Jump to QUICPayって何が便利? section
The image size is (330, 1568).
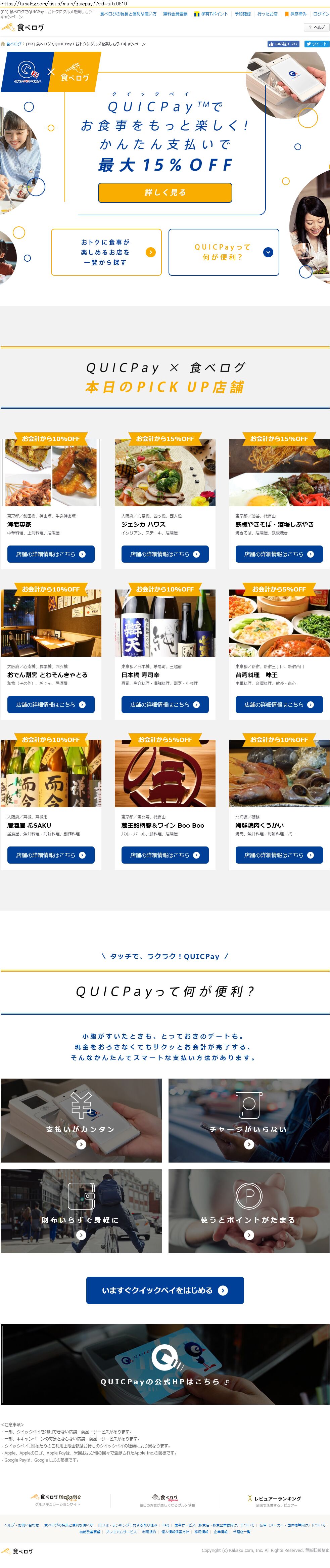click(x=224, y=252)
